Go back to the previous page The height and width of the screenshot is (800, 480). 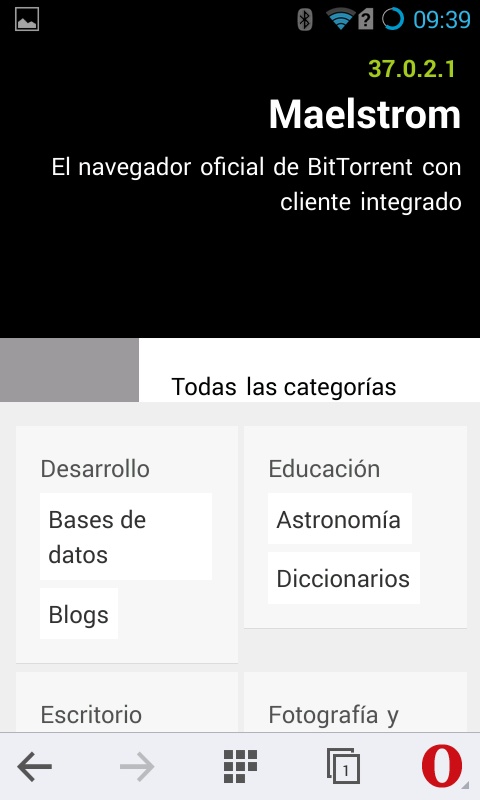[x=35, y=766]
